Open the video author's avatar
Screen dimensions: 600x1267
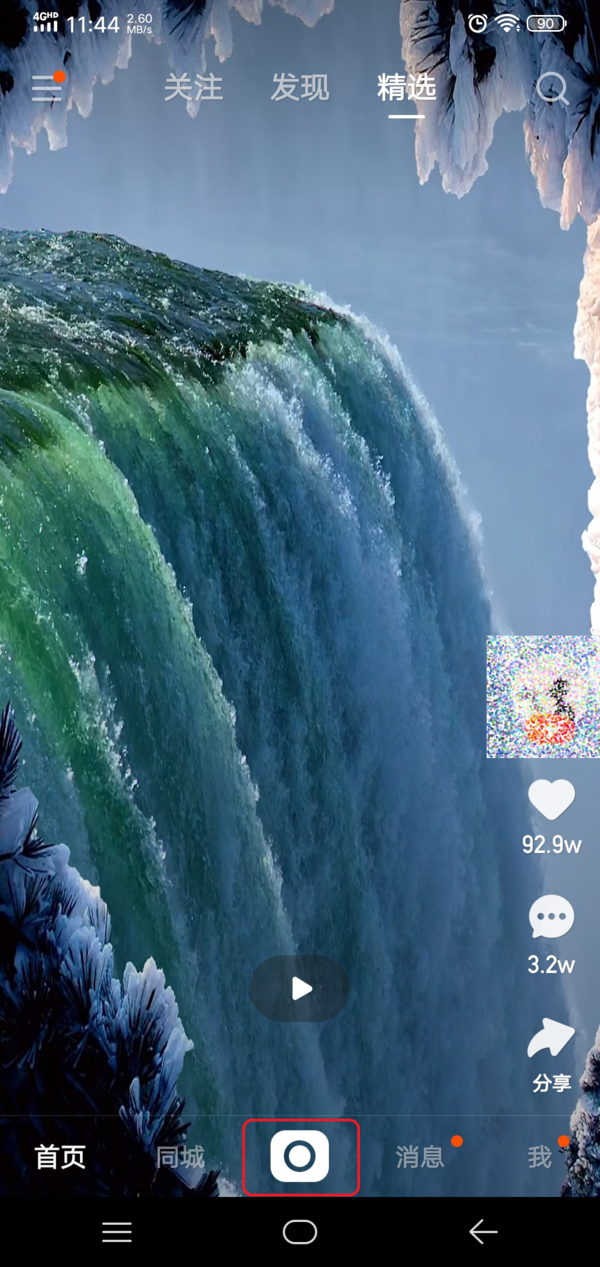pos(542,696)
